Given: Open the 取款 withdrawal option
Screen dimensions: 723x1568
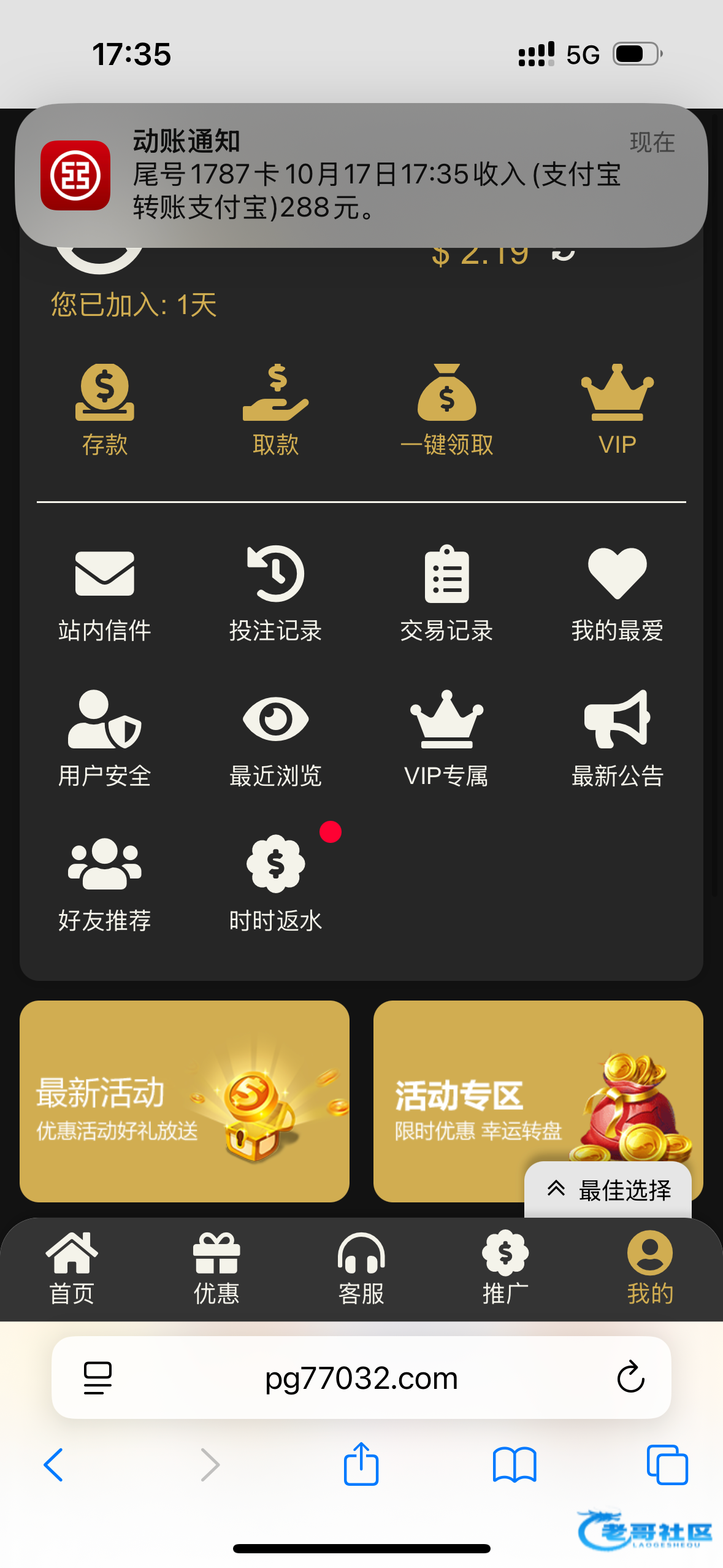Looking at the screenshot, I should click(x=275, y=409).
